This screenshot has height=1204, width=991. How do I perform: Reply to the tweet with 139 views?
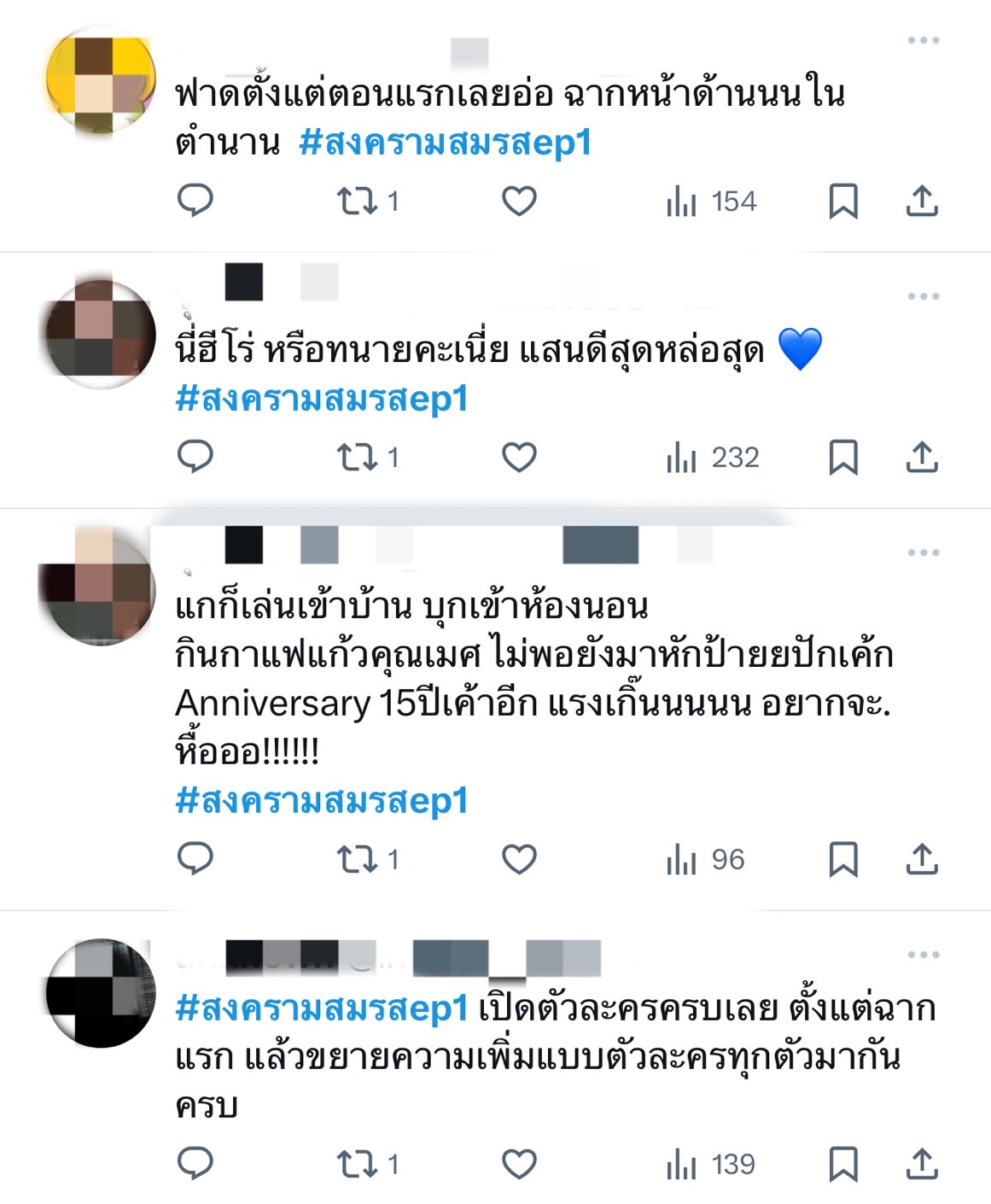[x=195, y=1163]
